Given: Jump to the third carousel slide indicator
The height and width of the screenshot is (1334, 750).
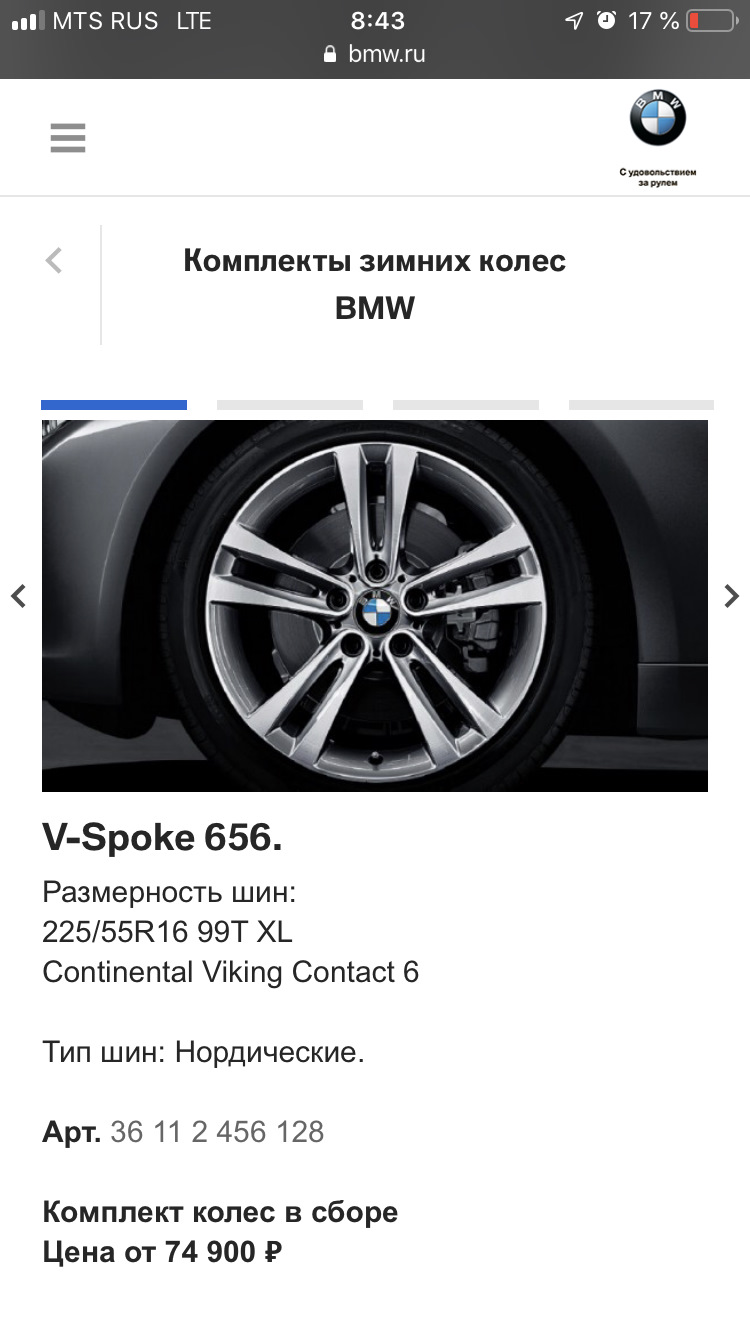Looking at the screenshot, I should pos(465,405).
